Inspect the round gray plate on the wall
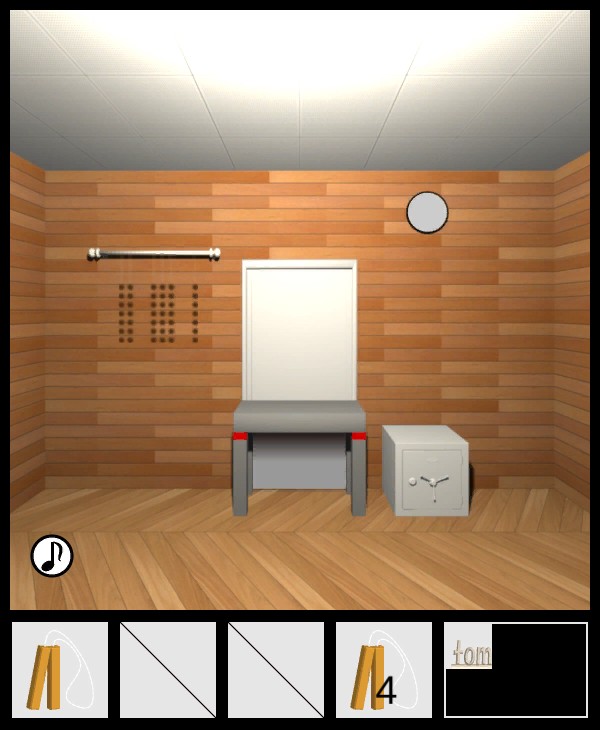 pyautogui.click(x=427, y=212)
